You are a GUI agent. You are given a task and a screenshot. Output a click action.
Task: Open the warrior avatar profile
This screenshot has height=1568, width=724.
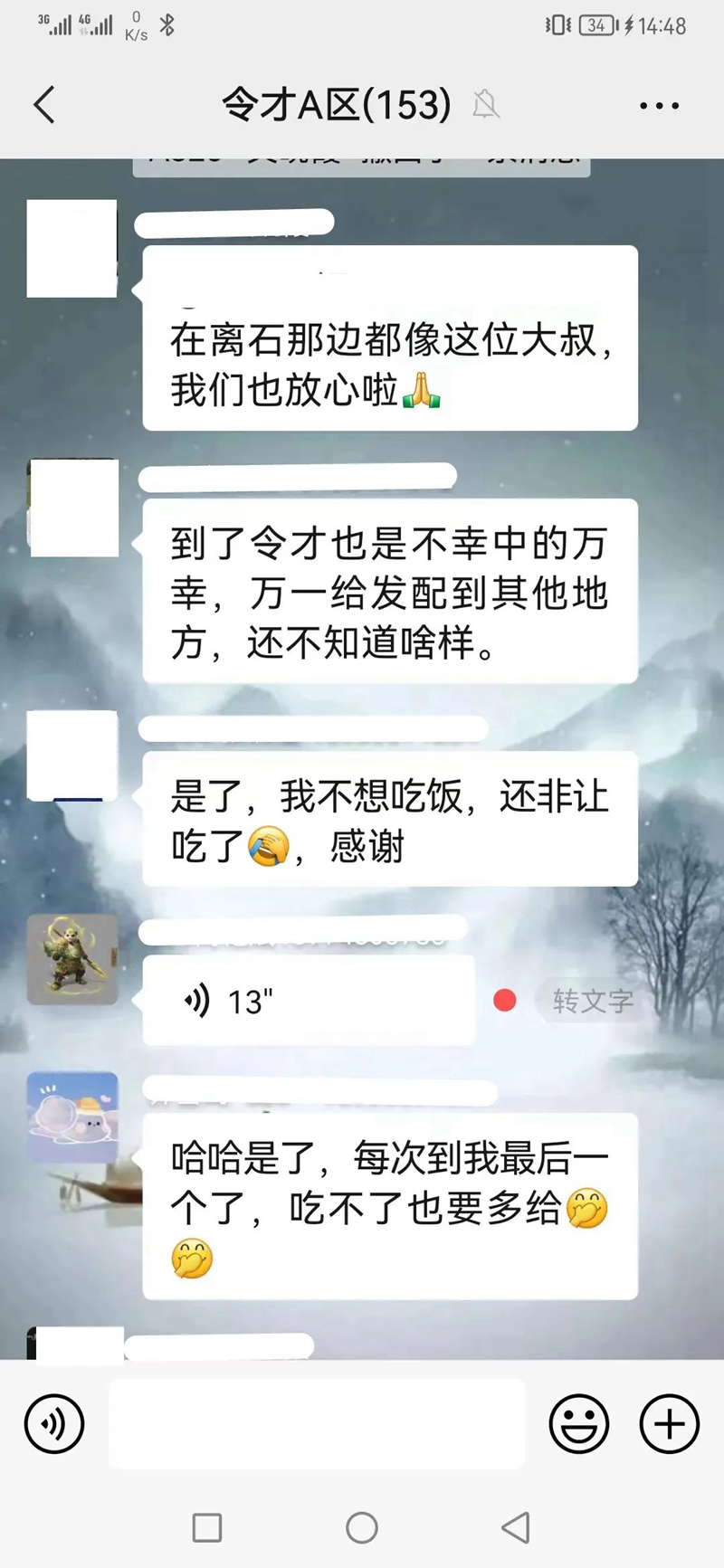pos(72,959)
